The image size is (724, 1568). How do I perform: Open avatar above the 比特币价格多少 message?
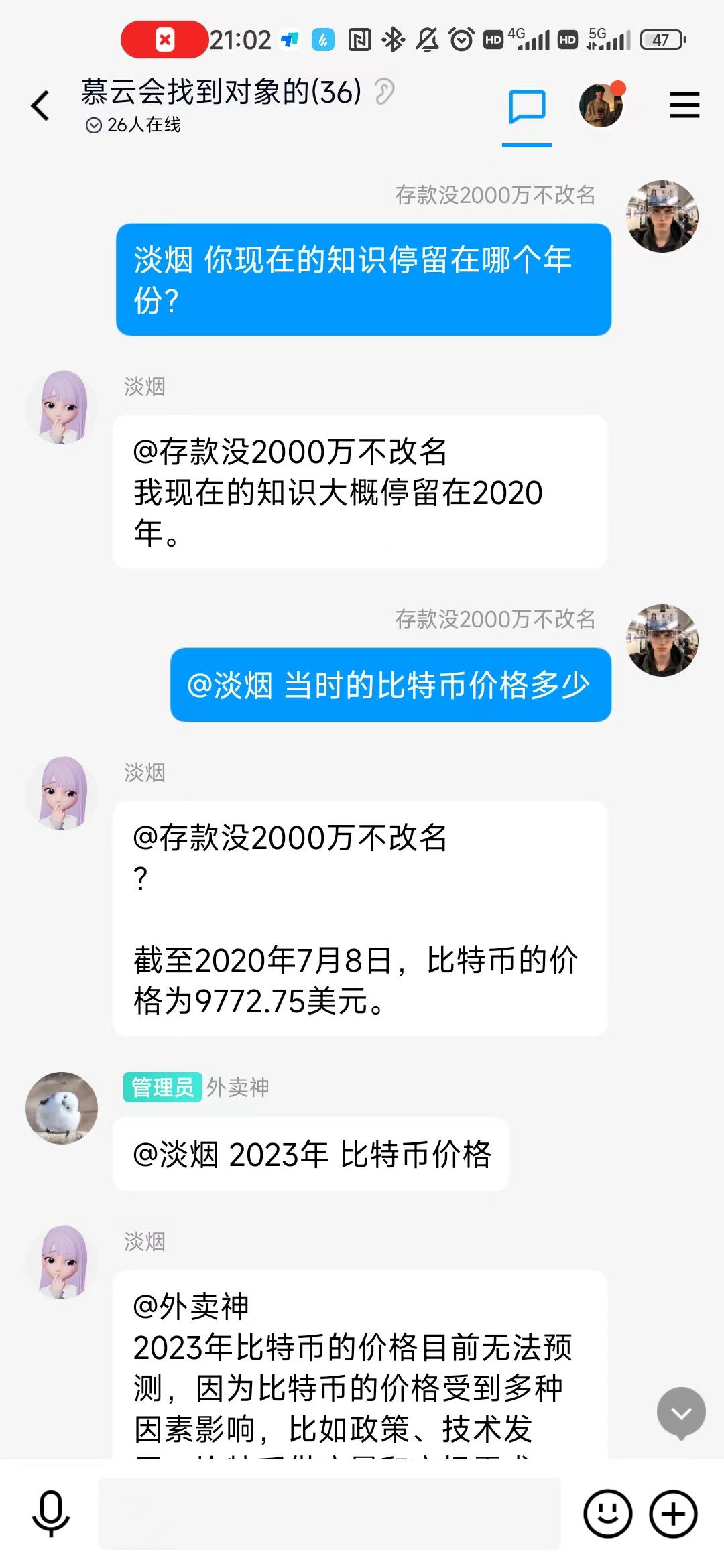tap(662, 641)
